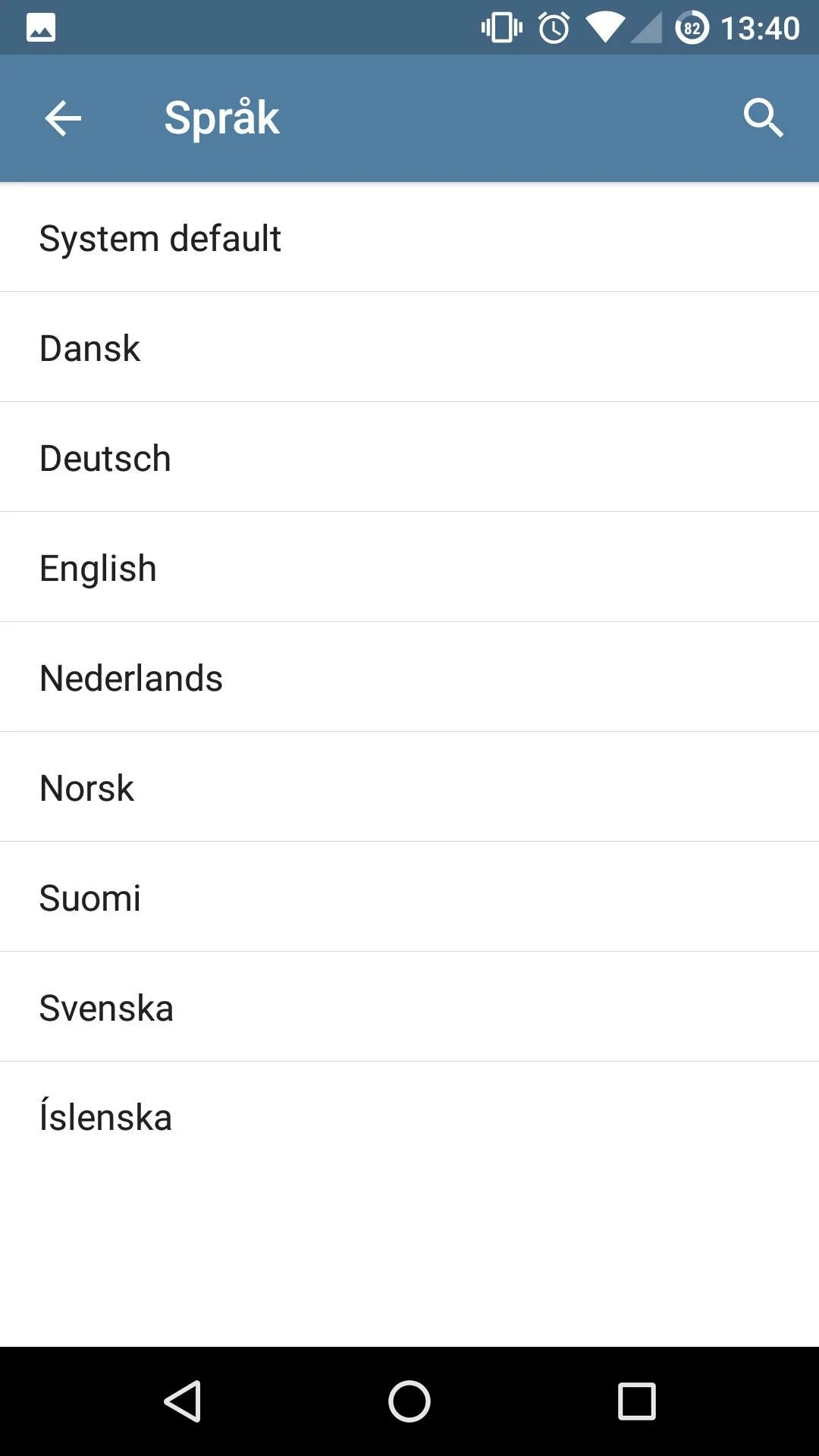Tap the Svenska language option

pos(409,1008)
